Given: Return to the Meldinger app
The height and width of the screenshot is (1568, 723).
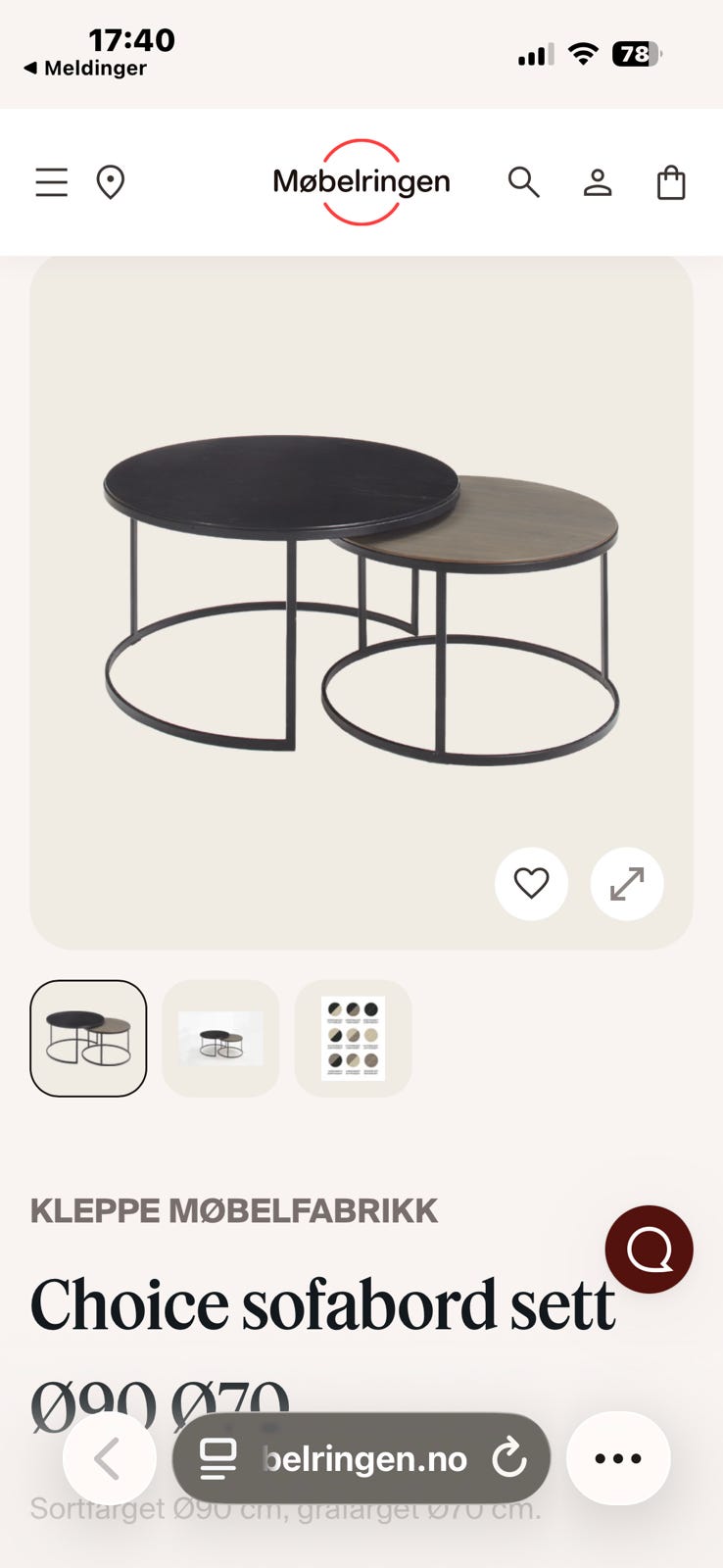Looking at the screenshot, I should [x=85, y=69].
